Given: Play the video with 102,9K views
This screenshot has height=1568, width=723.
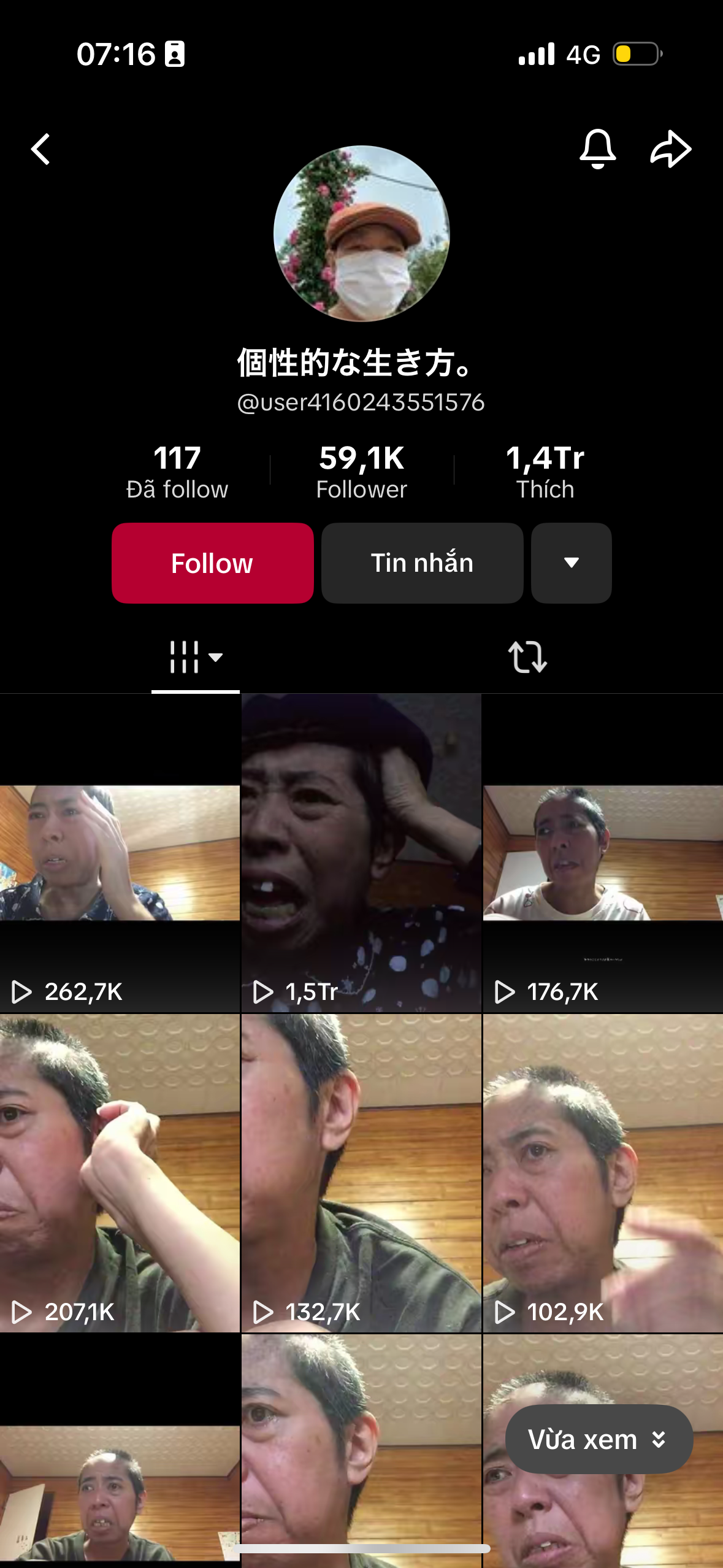Looking at the screenshot, I should pos(603,1172).
